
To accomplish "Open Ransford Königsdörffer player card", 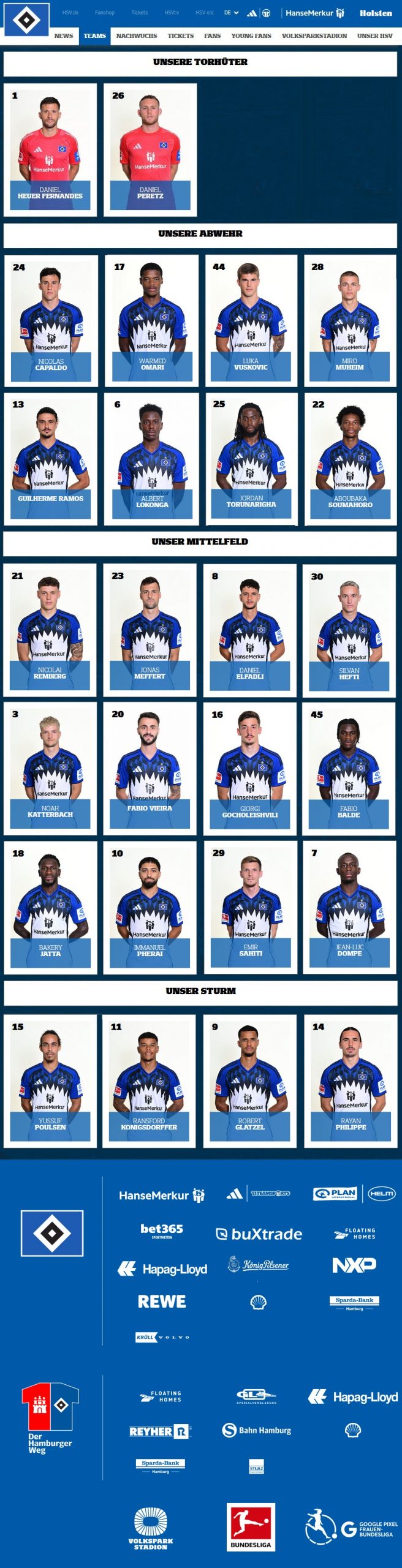I will tap(149, 1081).
